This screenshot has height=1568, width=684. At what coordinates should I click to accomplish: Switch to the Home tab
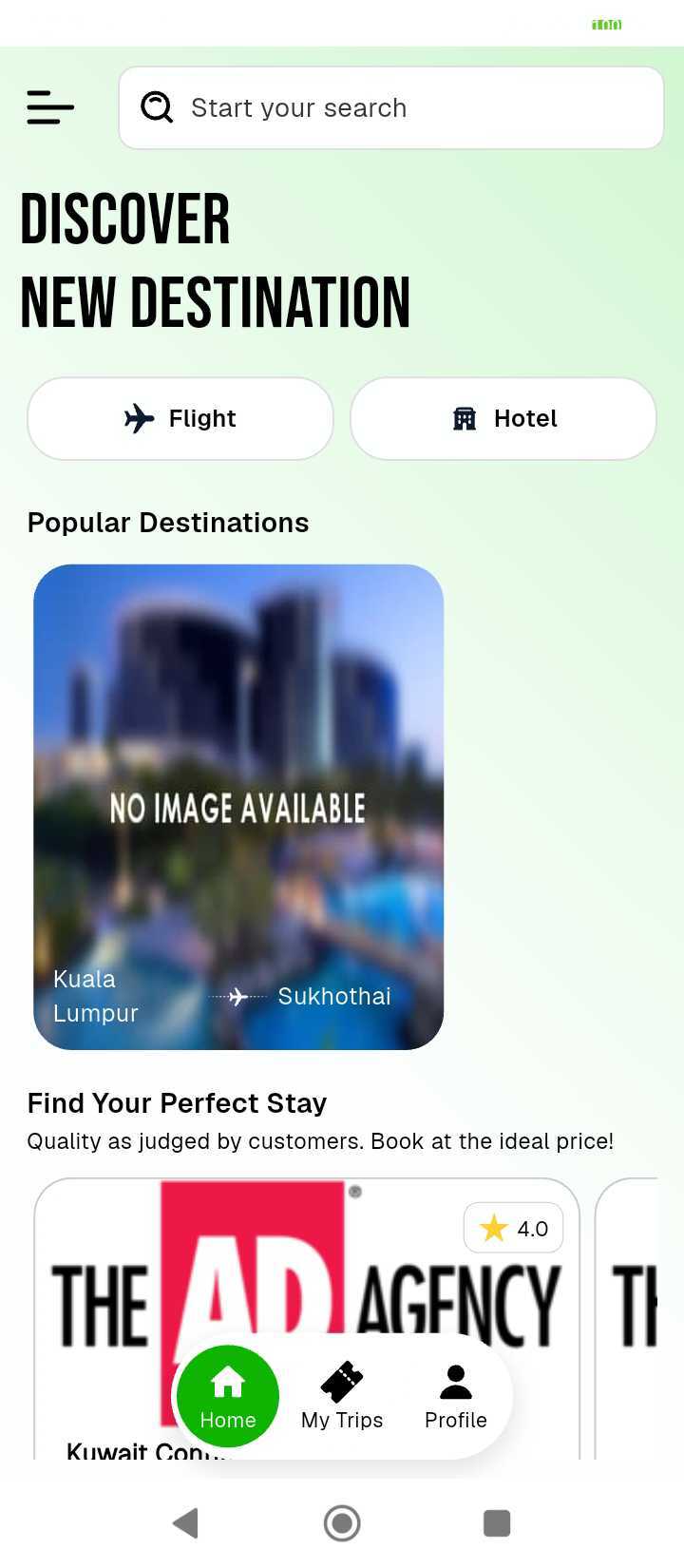coord(228,1396)
